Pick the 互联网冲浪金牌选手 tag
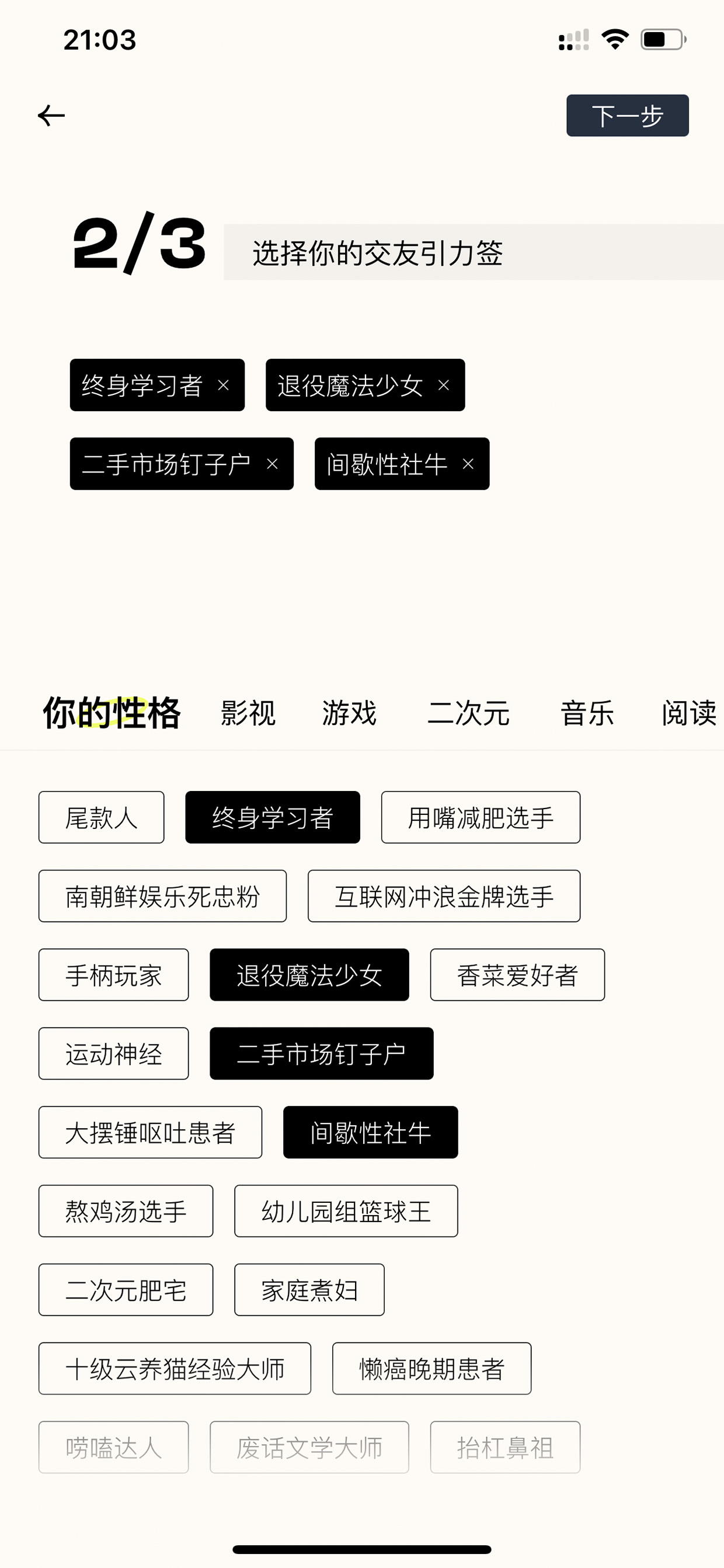This screenshot has height=1568, width=724. pyautogui.click(x=444, y=896)
